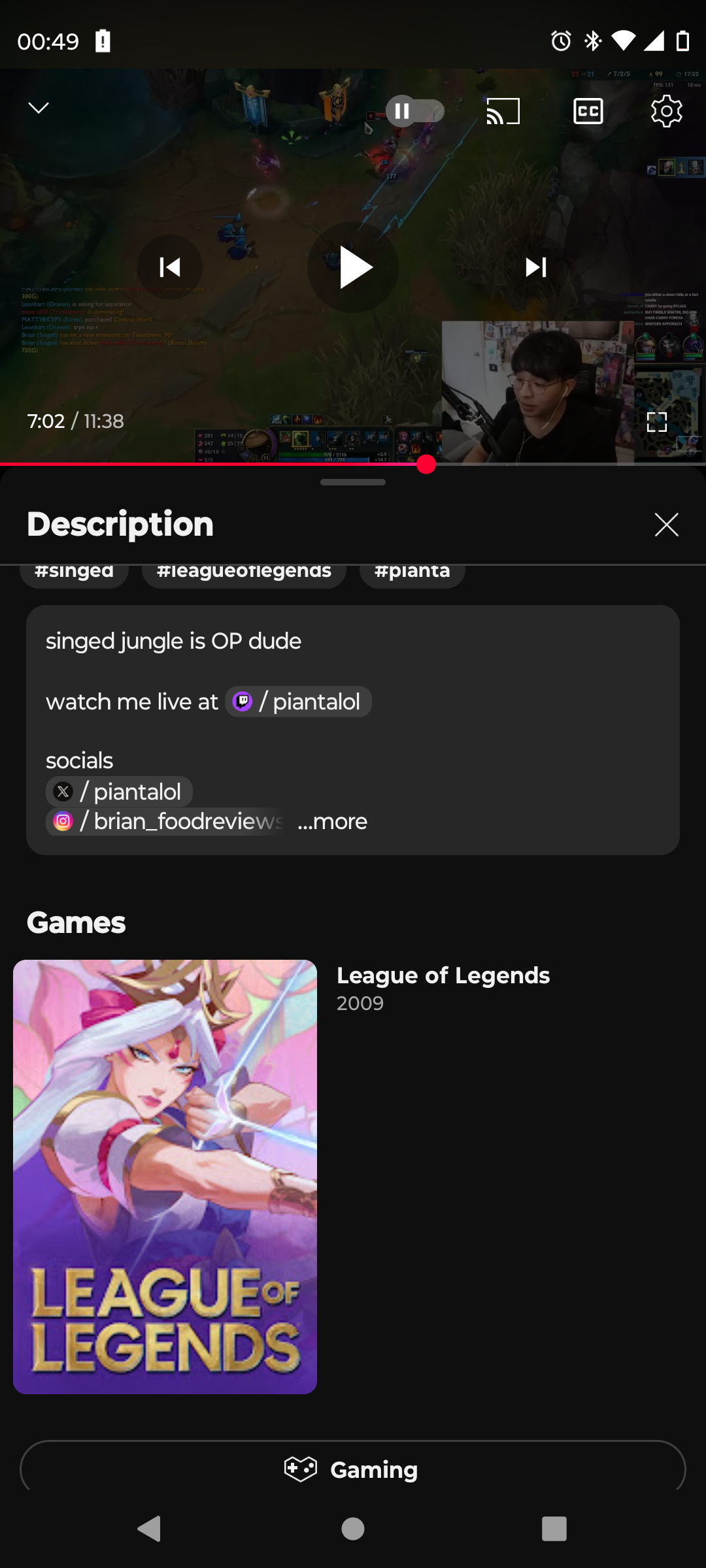Cast video to another device

(503, 111)
